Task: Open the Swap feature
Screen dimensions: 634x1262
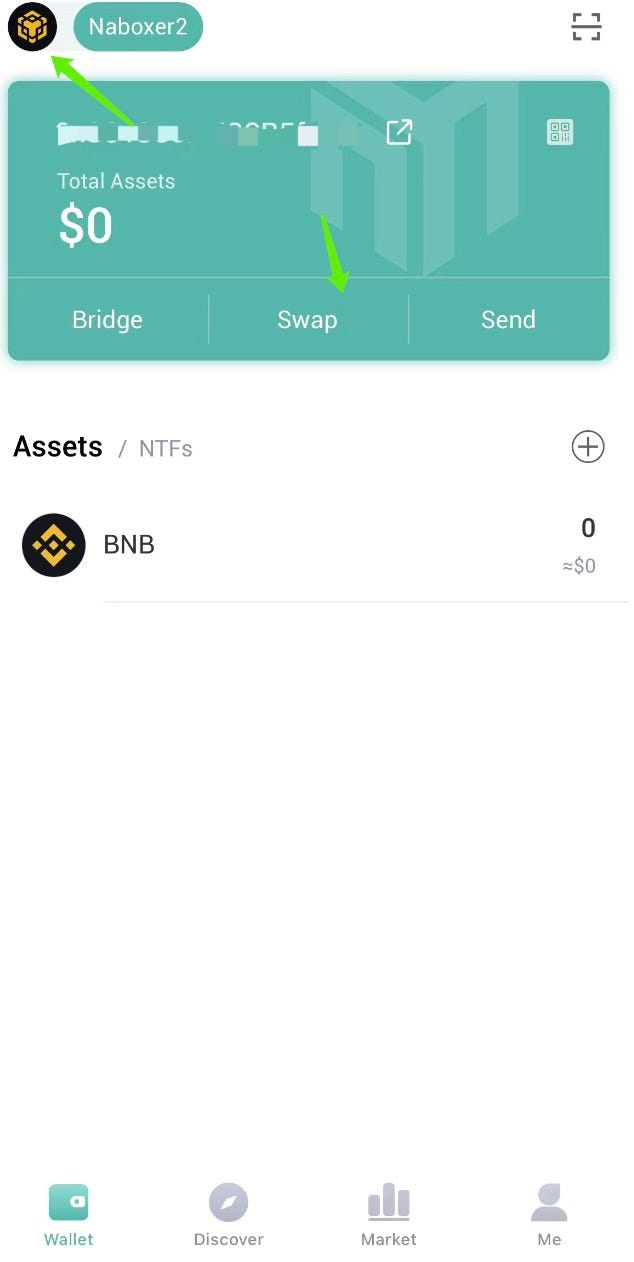Action: click(308, 320)
